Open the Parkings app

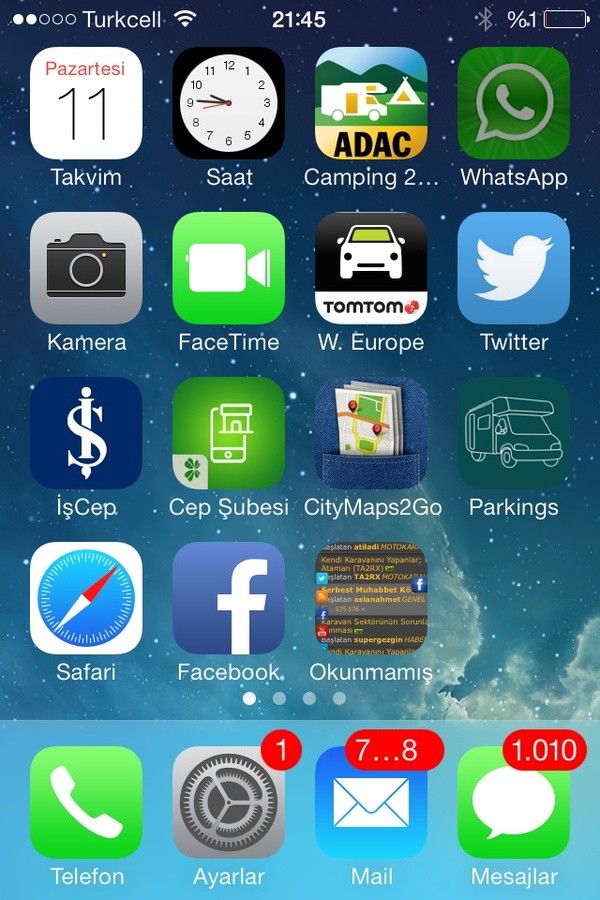point(513,433)
